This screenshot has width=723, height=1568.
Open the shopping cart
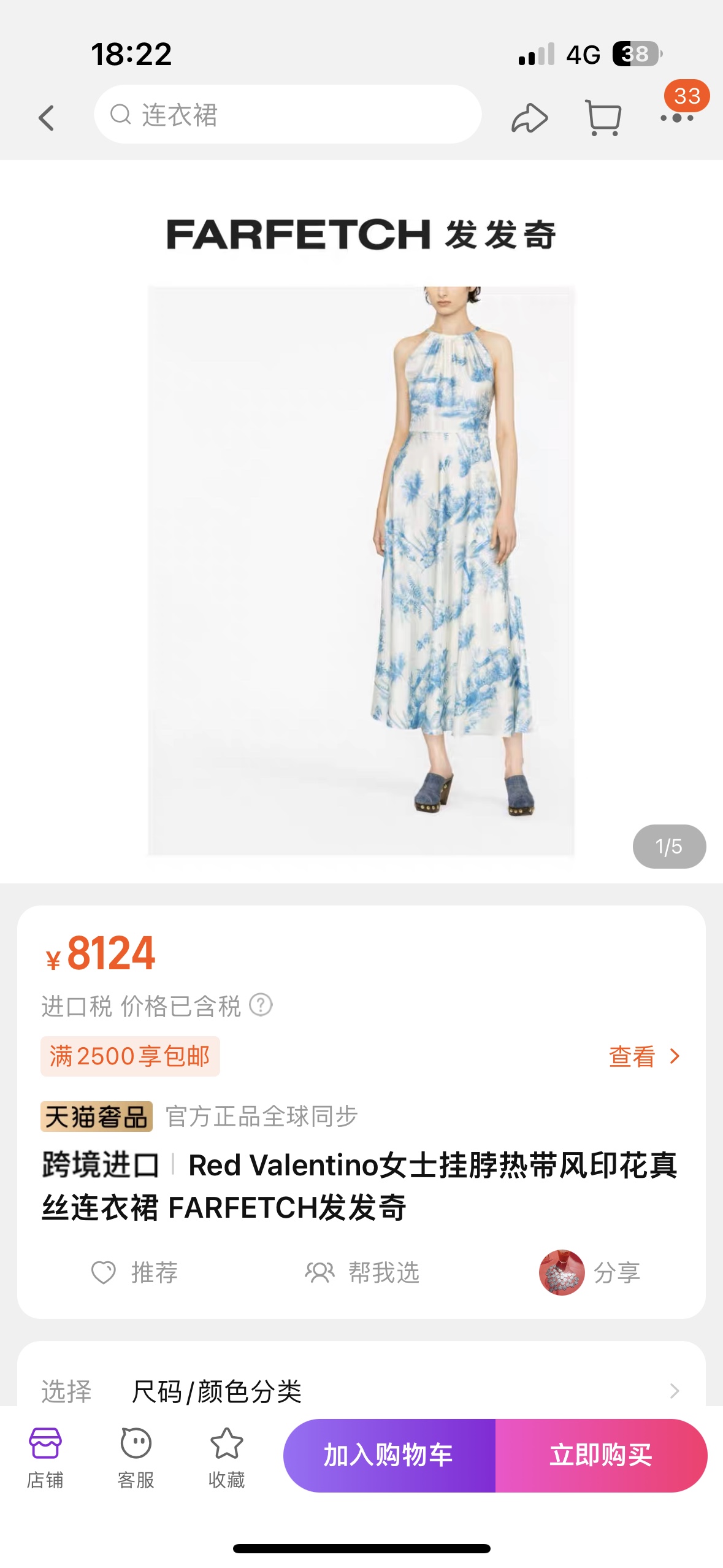point(603,117)
